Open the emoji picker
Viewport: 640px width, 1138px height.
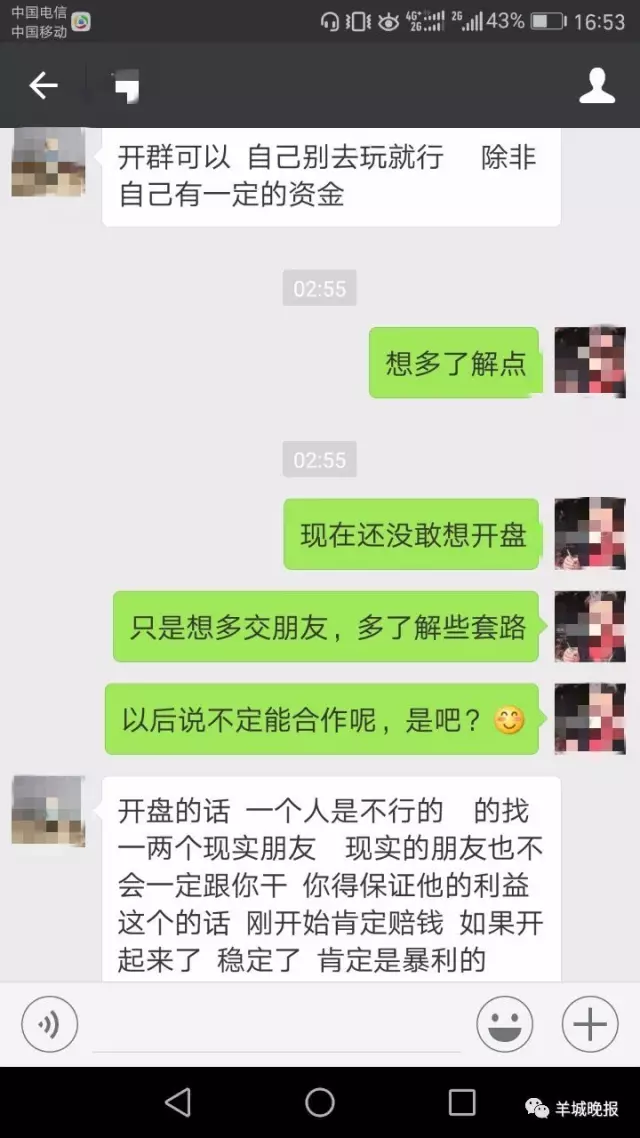(x=504, y=1025)
